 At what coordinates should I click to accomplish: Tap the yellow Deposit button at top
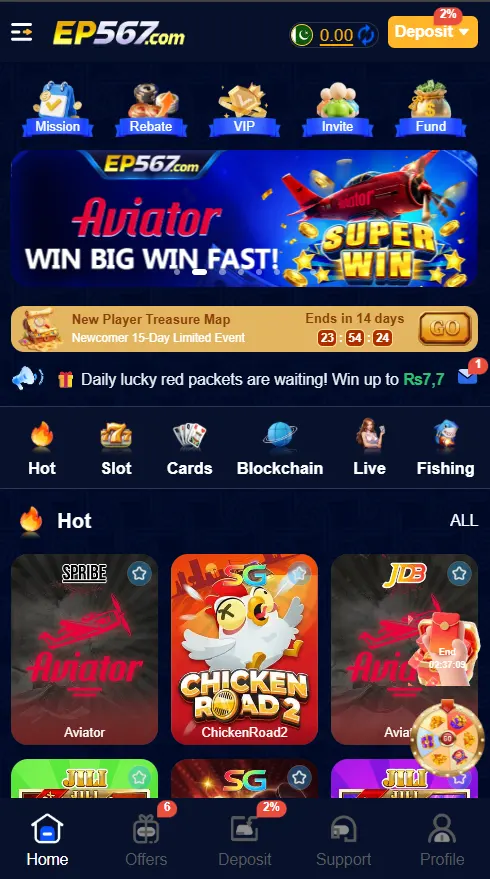click(433, 32)
